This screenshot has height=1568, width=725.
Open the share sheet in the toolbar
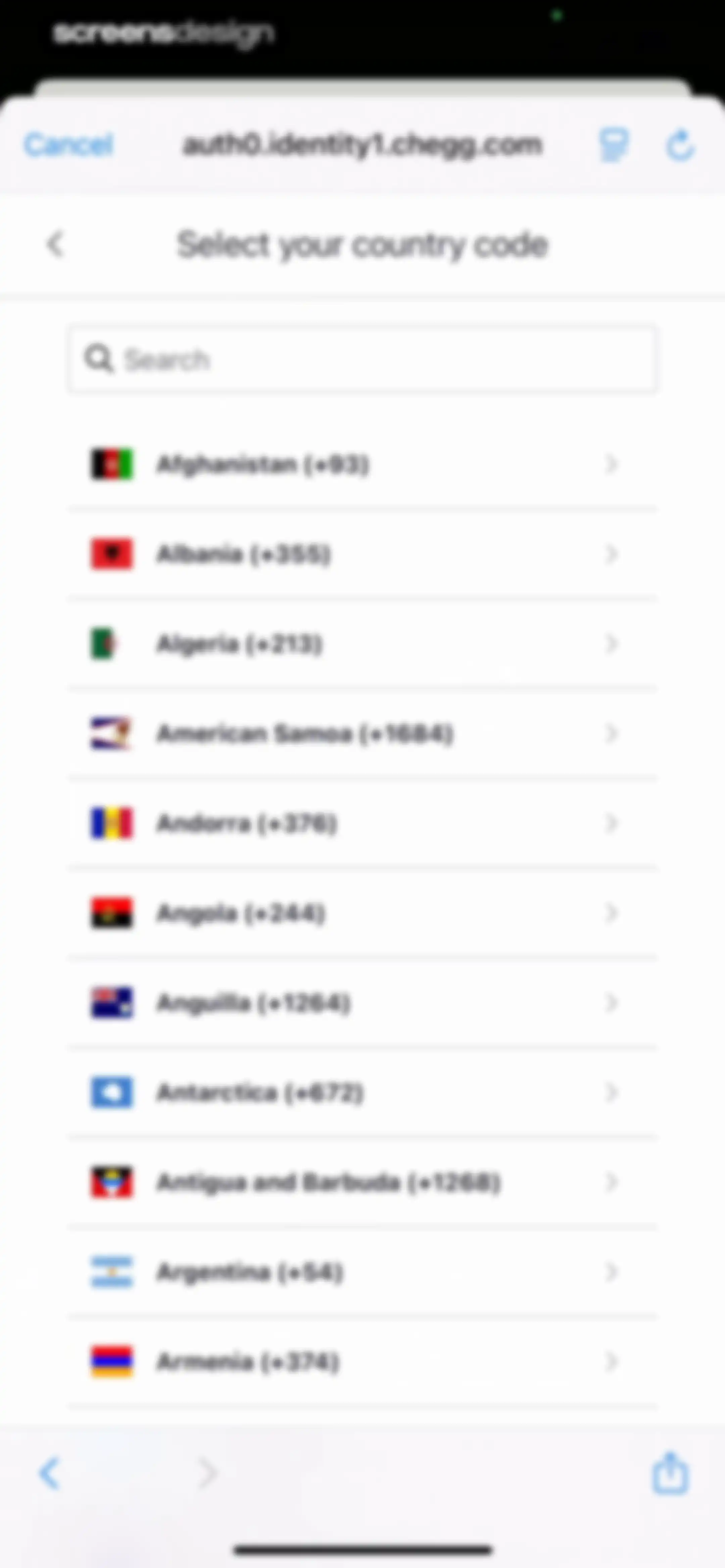point(670,1472)
